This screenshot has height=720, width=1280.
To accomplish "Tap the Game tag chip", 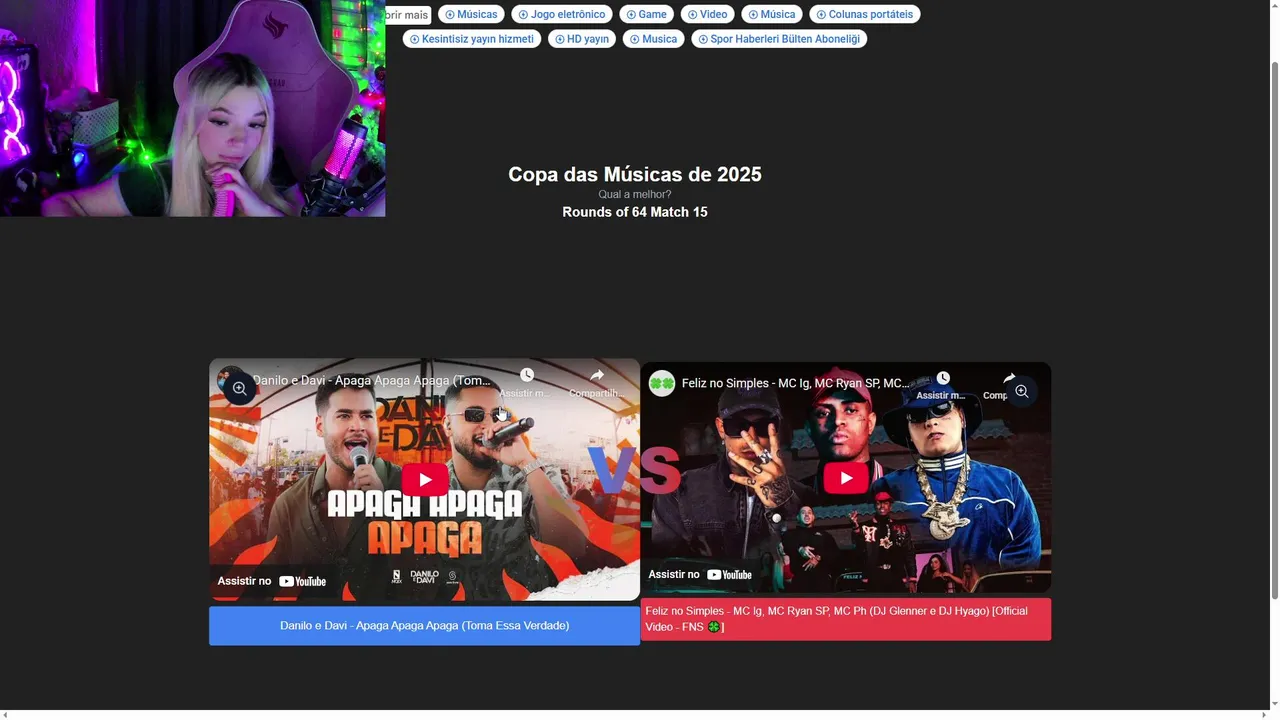I will 646,14.
